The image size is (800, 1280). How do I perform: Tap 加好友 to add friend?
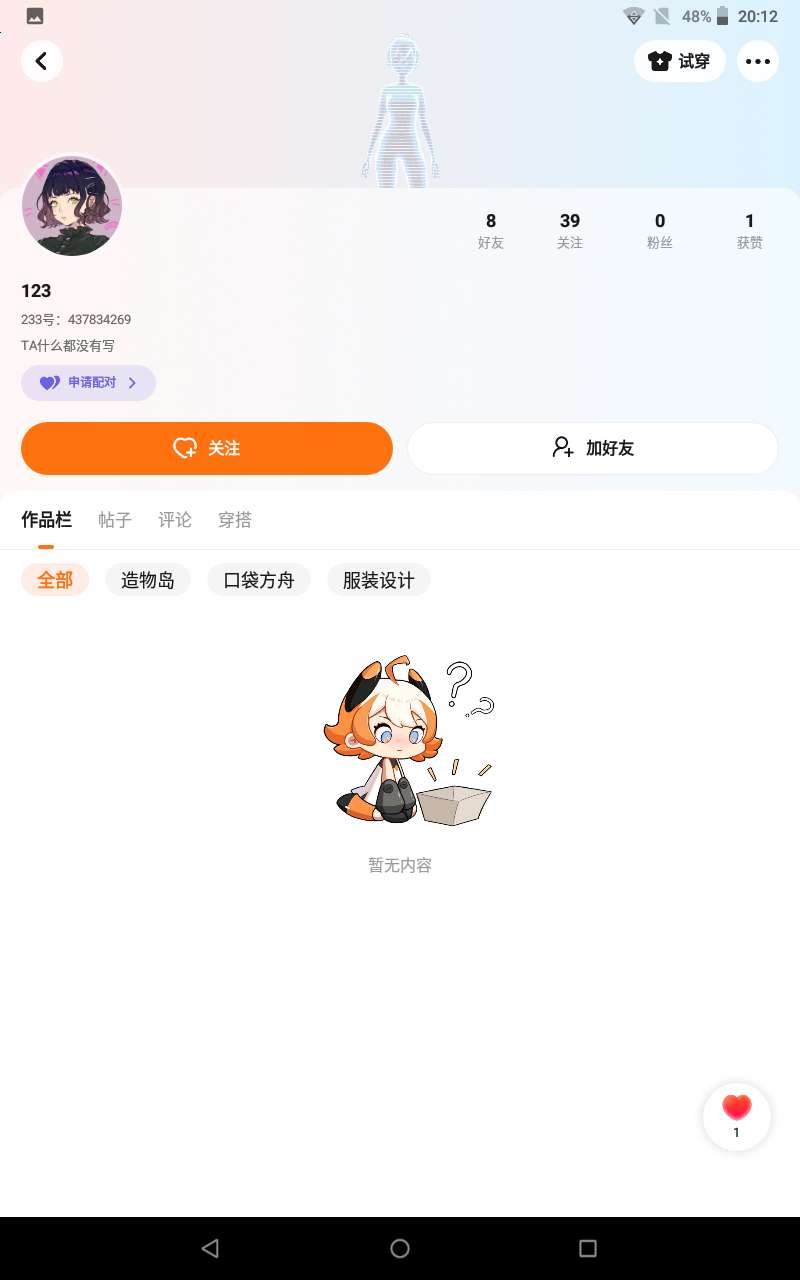pos(593,448)
